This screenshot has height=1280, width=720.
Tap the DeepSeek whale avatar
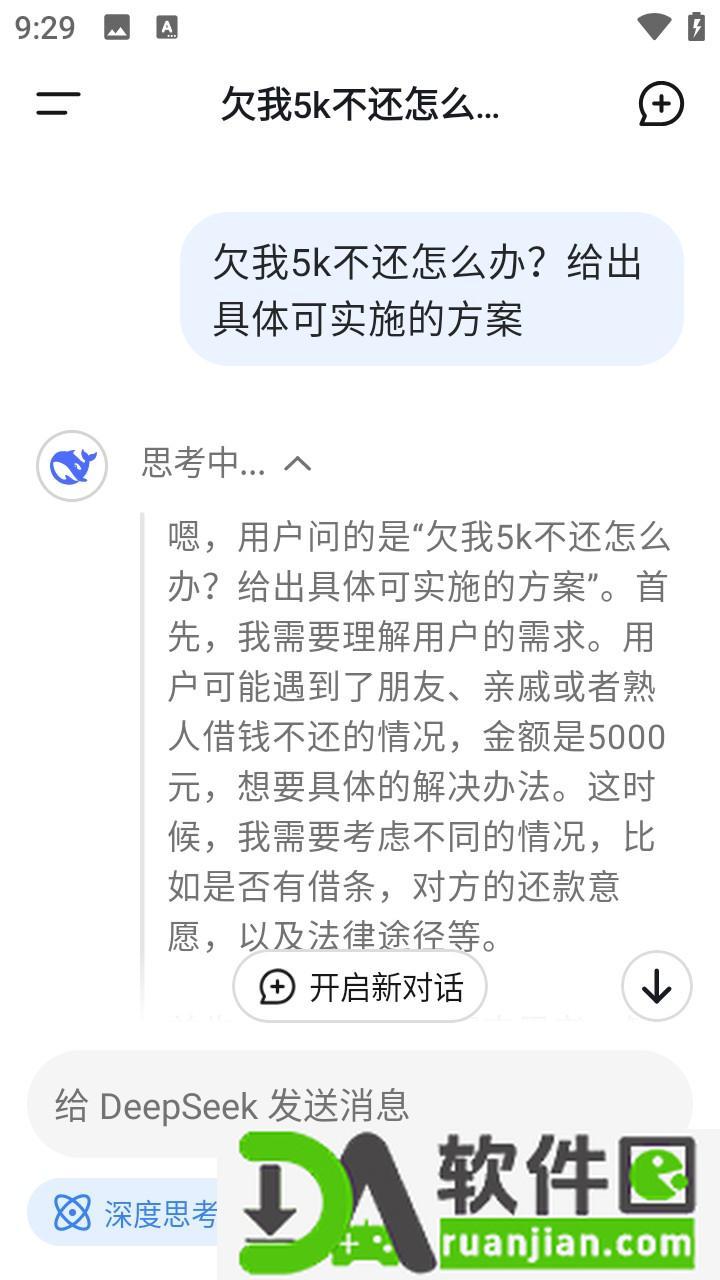coord(70,465)
